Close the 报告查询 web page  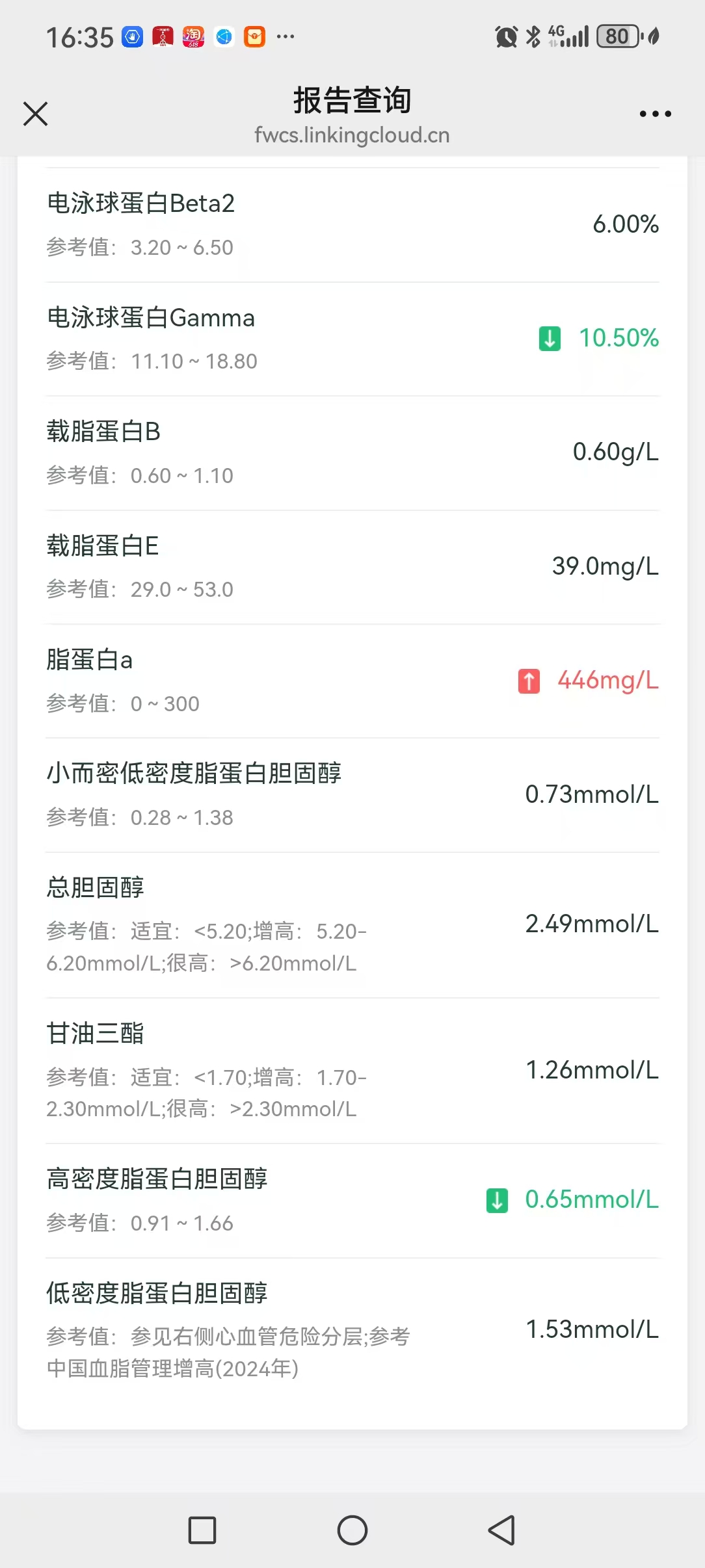coord(36,114)
